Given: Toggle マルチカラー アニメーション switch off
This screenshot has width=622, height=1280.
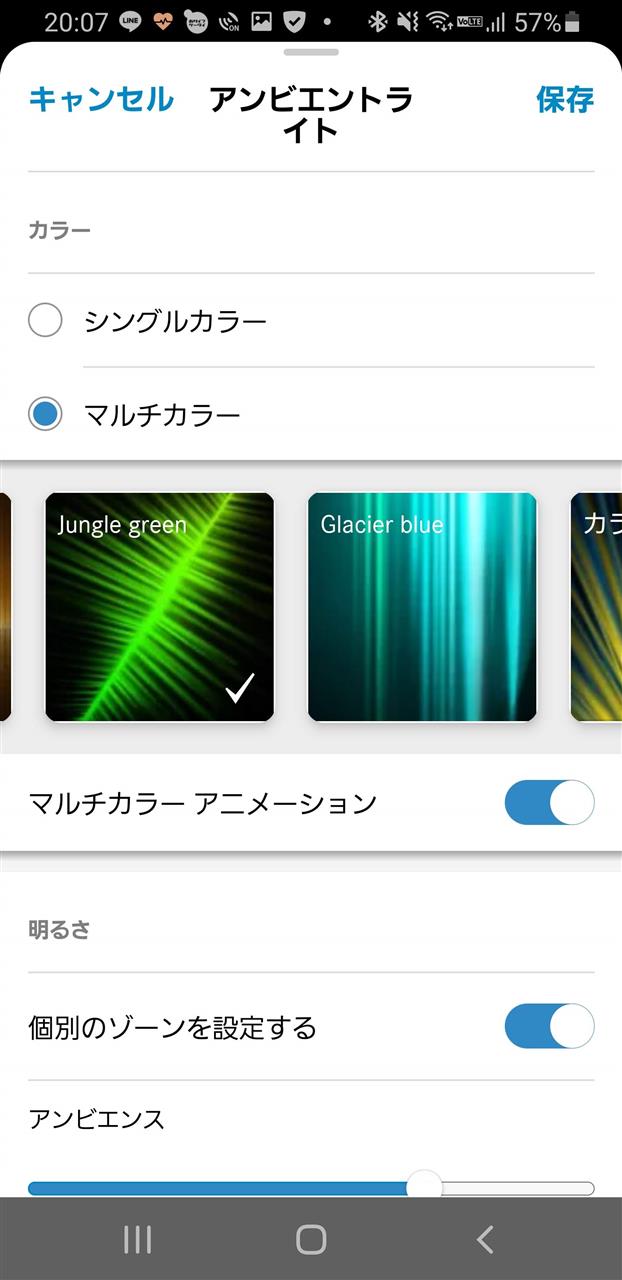Looking at the screenshot, I should point(549,803).
